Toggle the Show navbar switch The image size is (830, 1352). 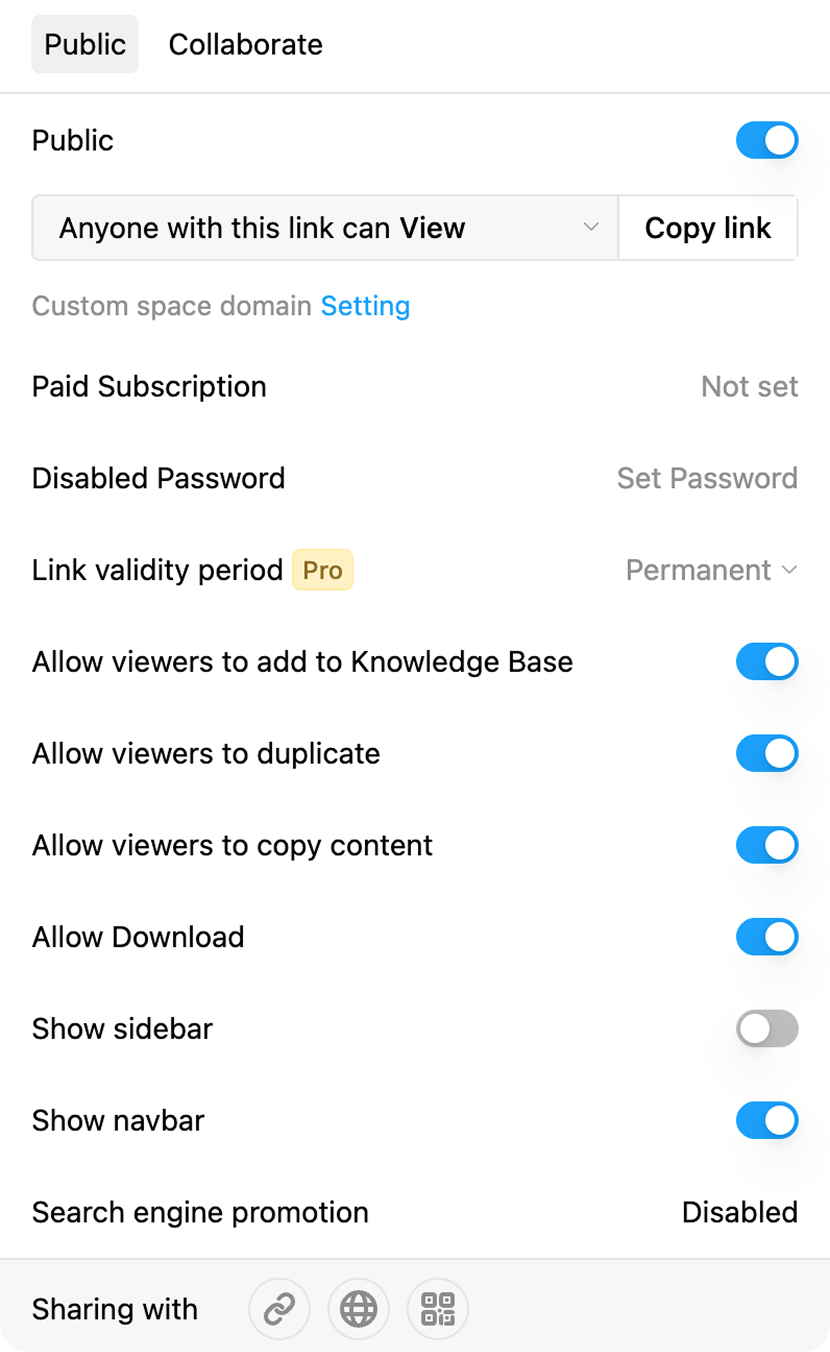[767, 1121]
